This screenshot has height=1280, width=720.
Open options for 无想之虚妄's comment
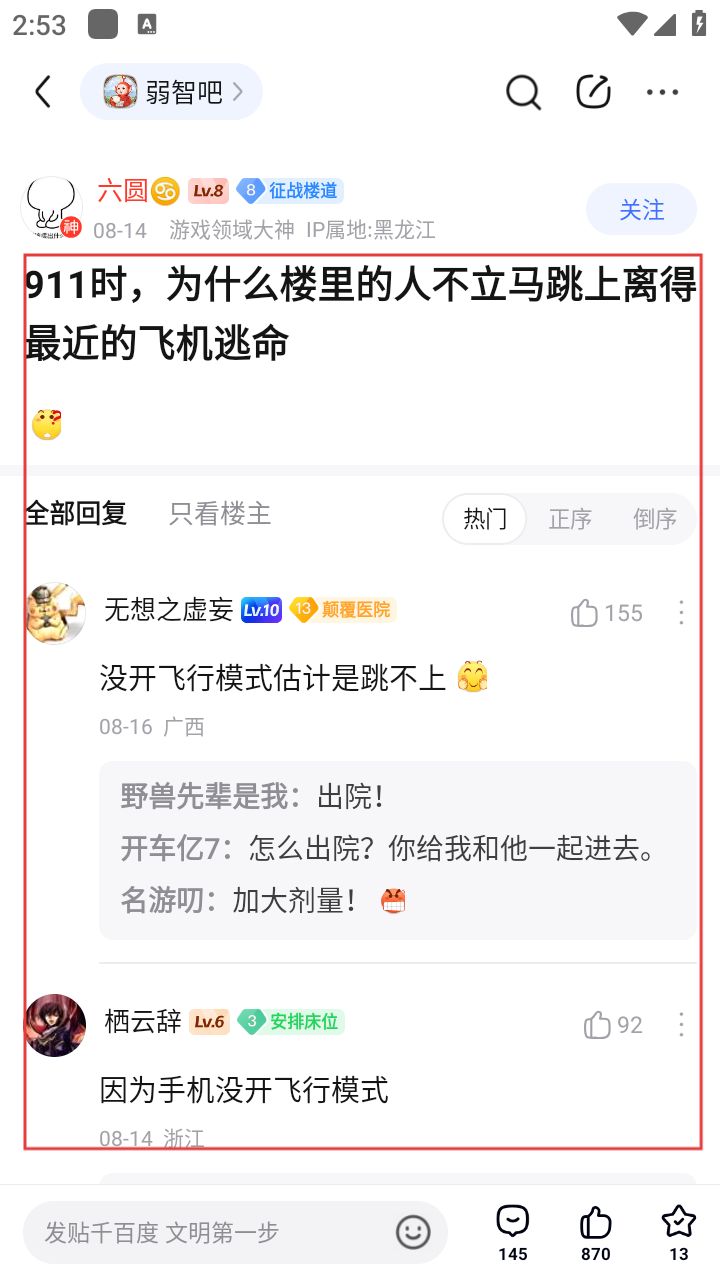point(681,613)
